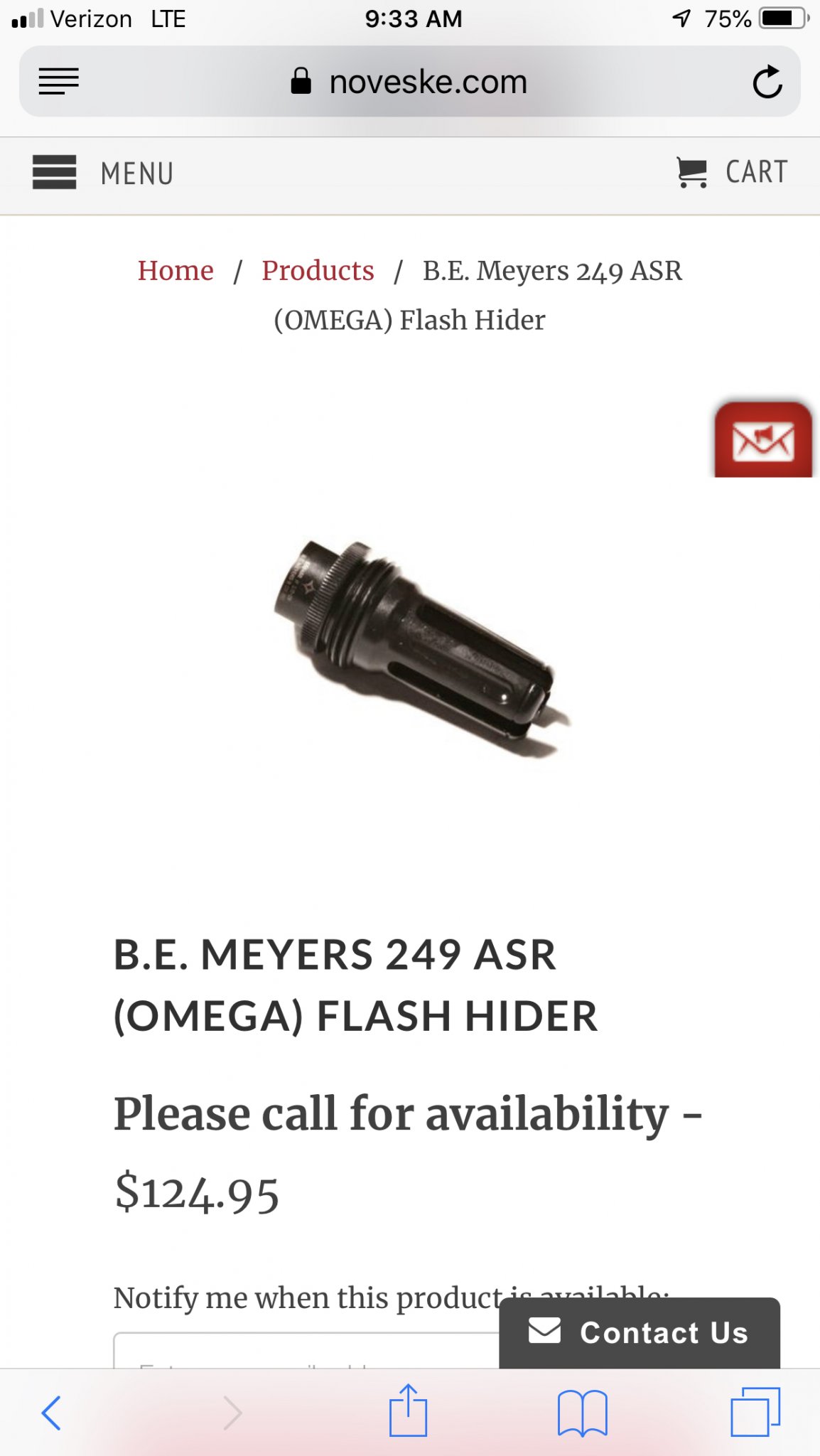Open the shopping CART
Viewport: 820px width, 1456px height.
click(732, 172)
